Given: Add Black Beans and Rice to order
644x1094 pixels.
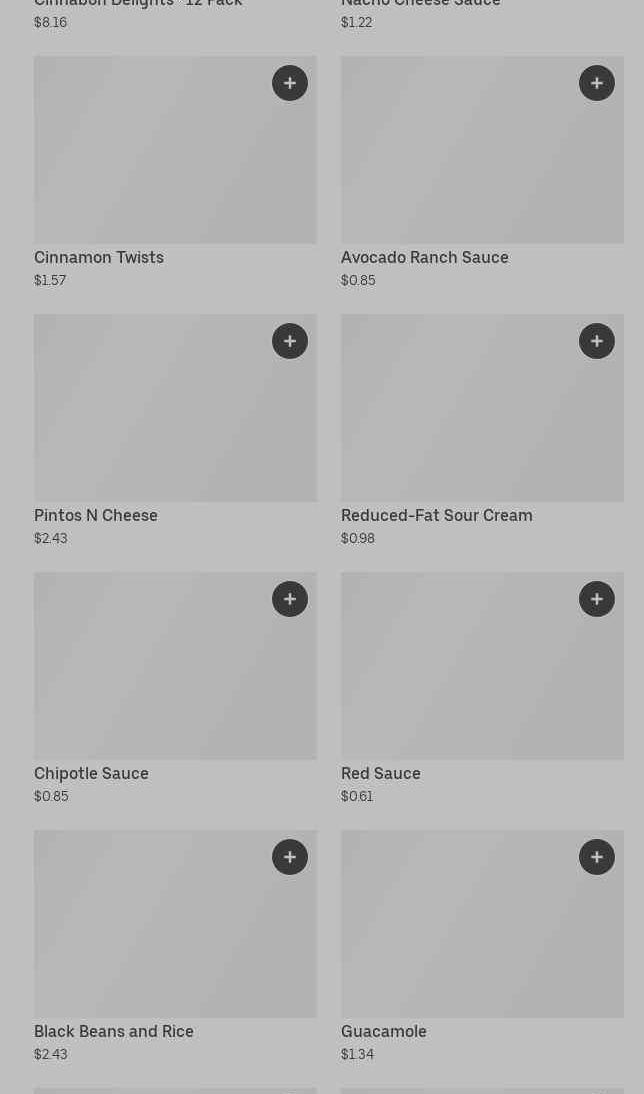Looking at the screenshot, I should 290,857.
